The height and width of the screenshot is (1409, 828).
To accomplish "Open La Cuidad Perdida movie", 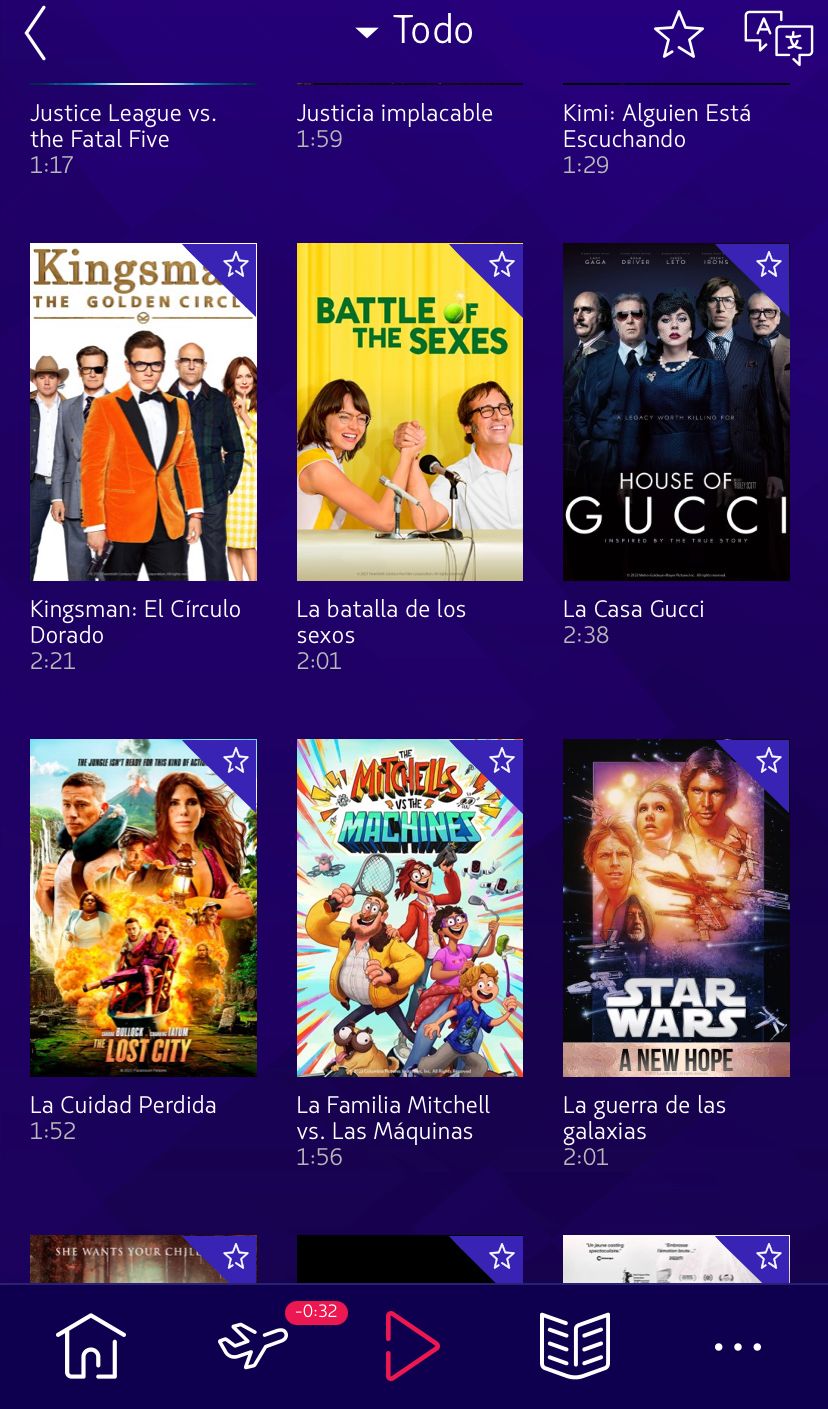I will (x=143, y=908).
